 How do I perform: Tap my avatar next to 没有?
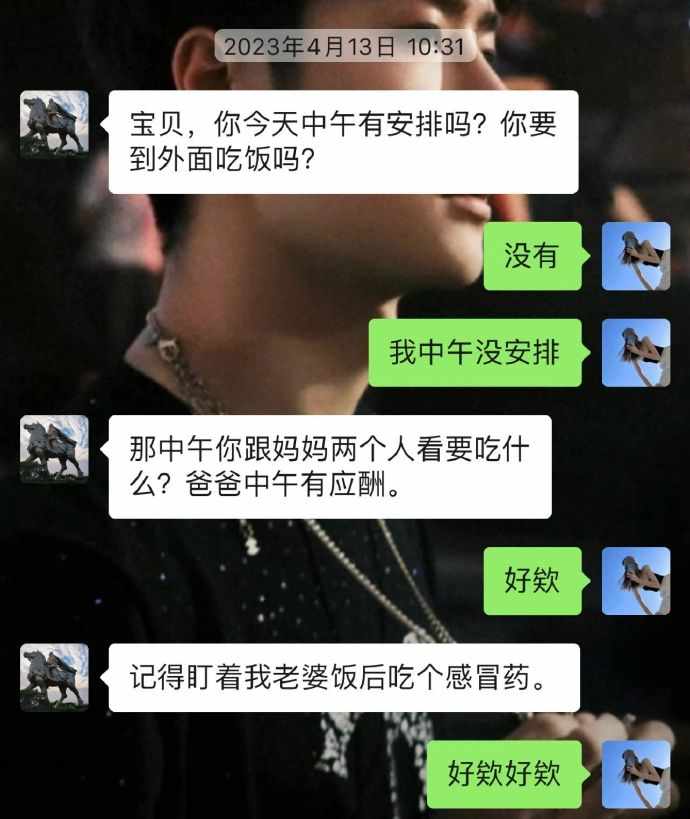tap(636, 256)
